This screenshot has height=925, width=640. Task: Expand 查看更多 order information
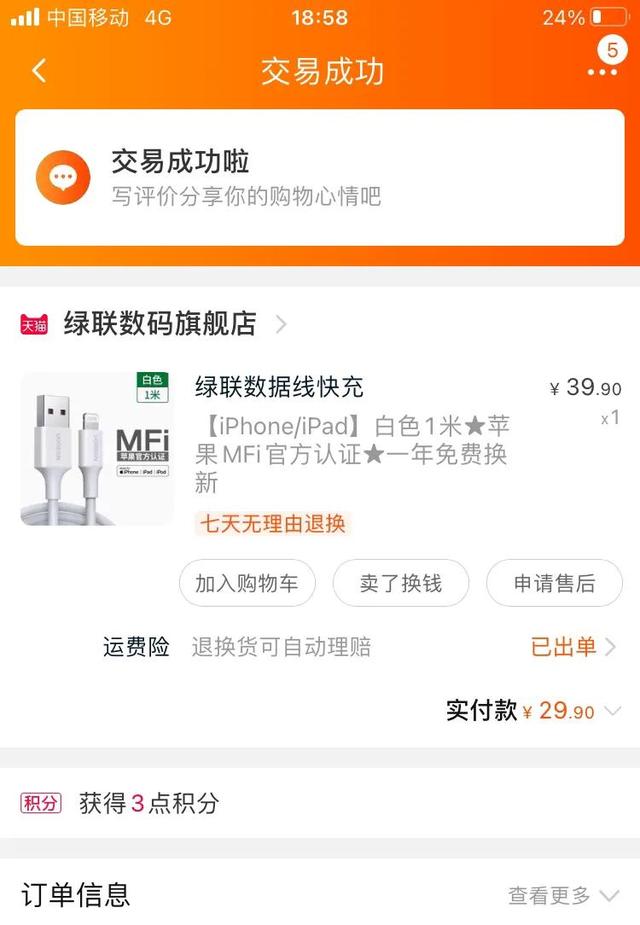point(563,895)
